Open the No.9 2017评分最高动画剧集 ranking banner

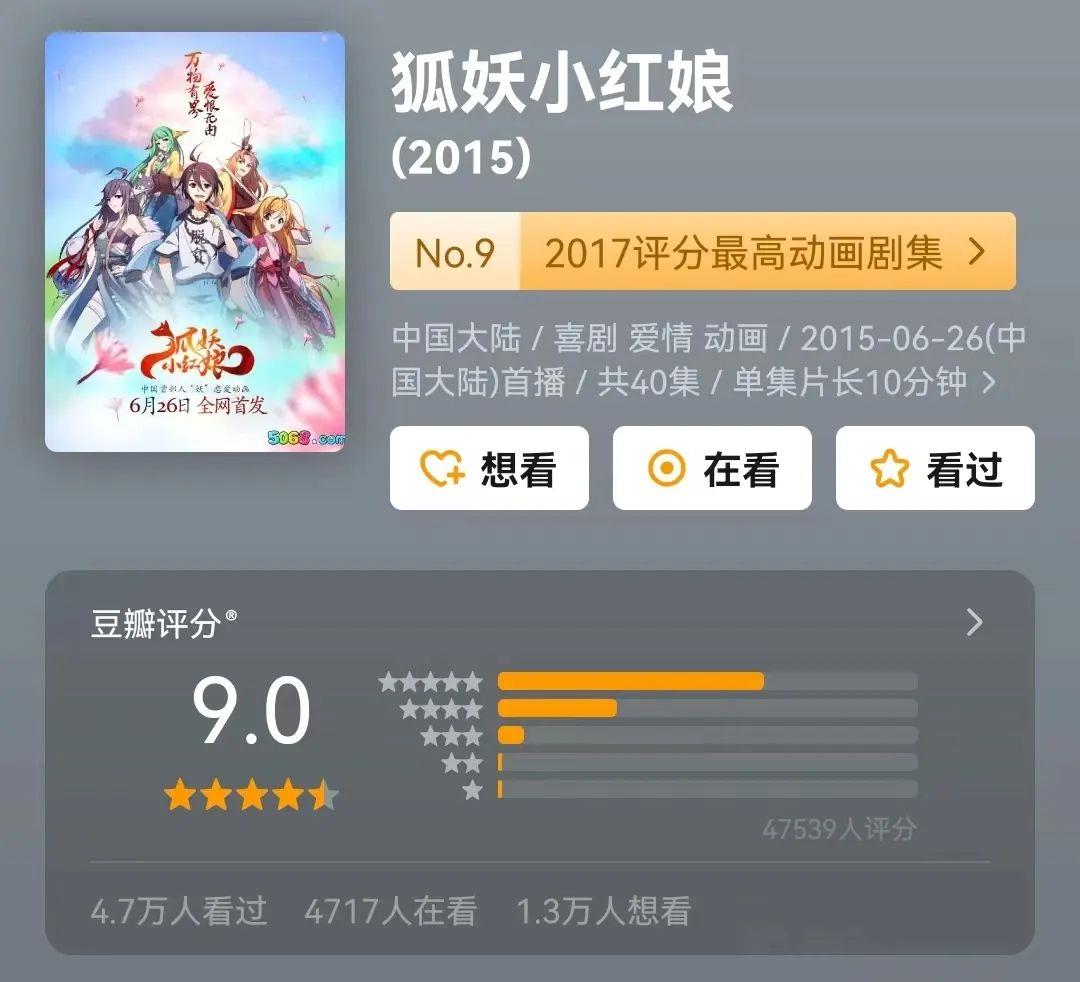click(702, 252)
